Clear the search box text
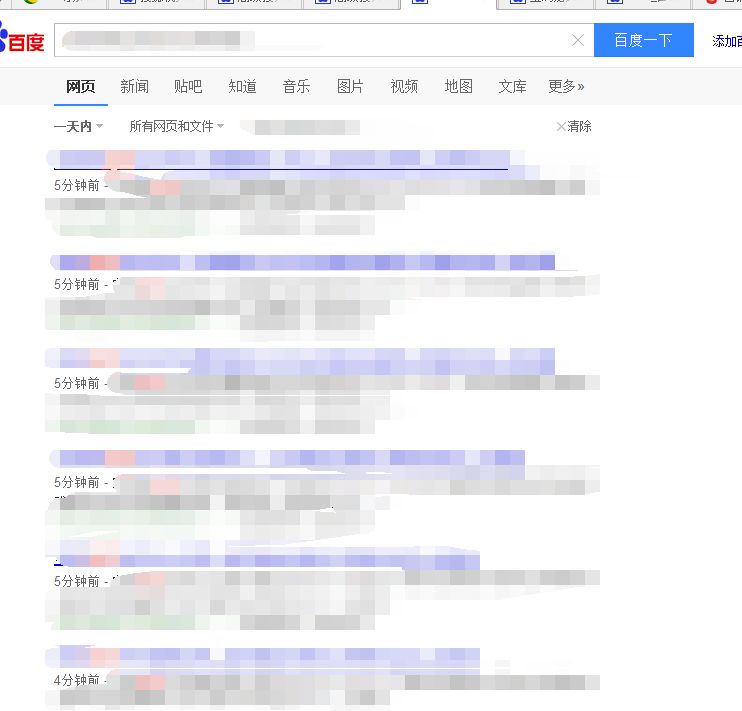 point(577,40)
